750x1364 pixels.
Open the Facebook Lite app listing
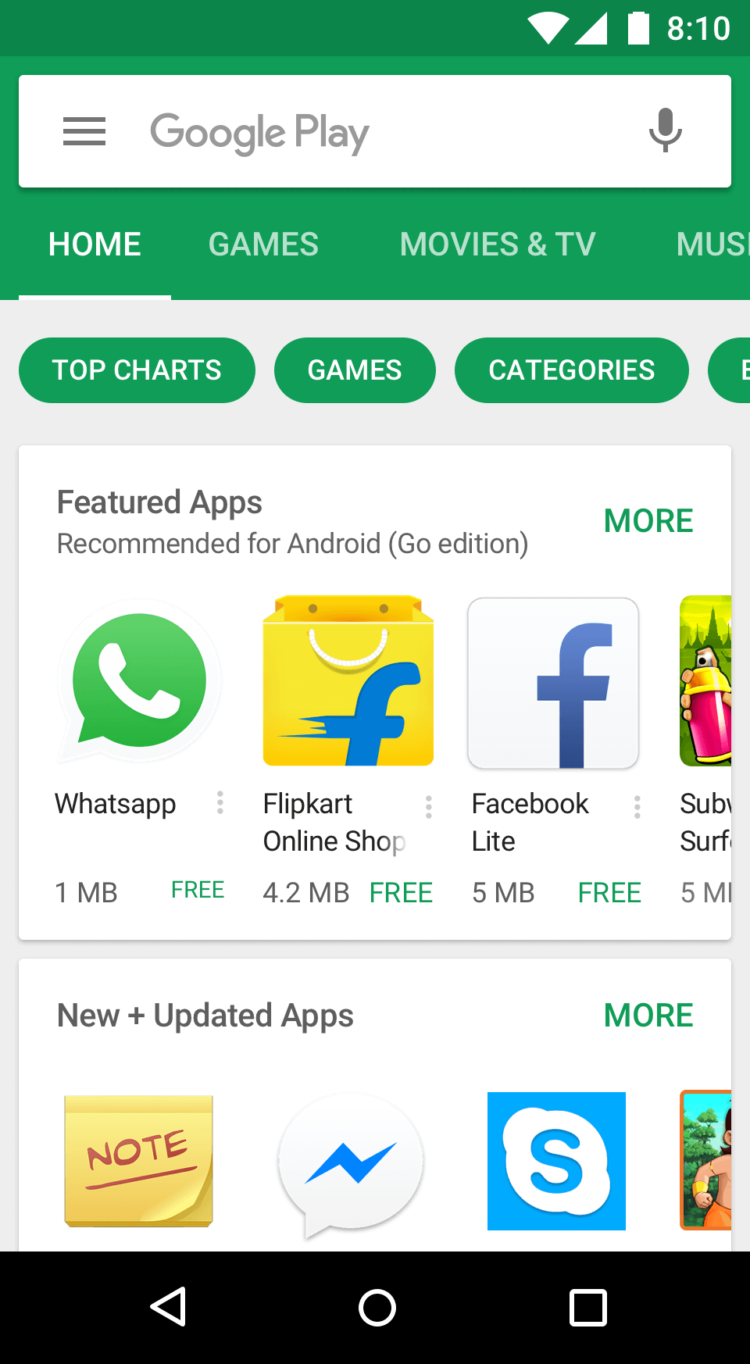553,683
